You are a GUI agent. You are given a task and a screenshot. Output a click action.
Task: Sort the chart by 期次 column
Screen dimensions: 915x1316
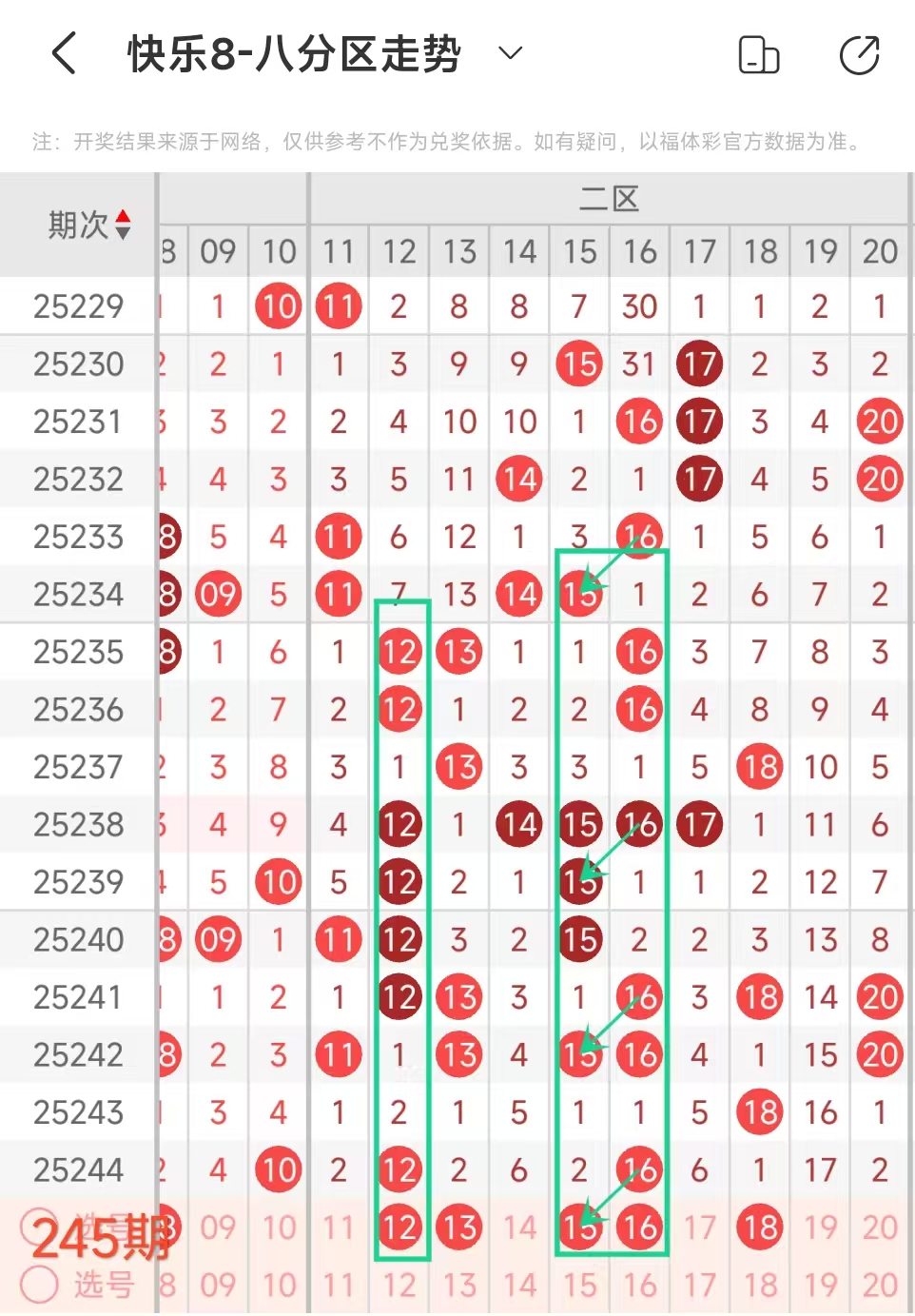pos(88,226)
